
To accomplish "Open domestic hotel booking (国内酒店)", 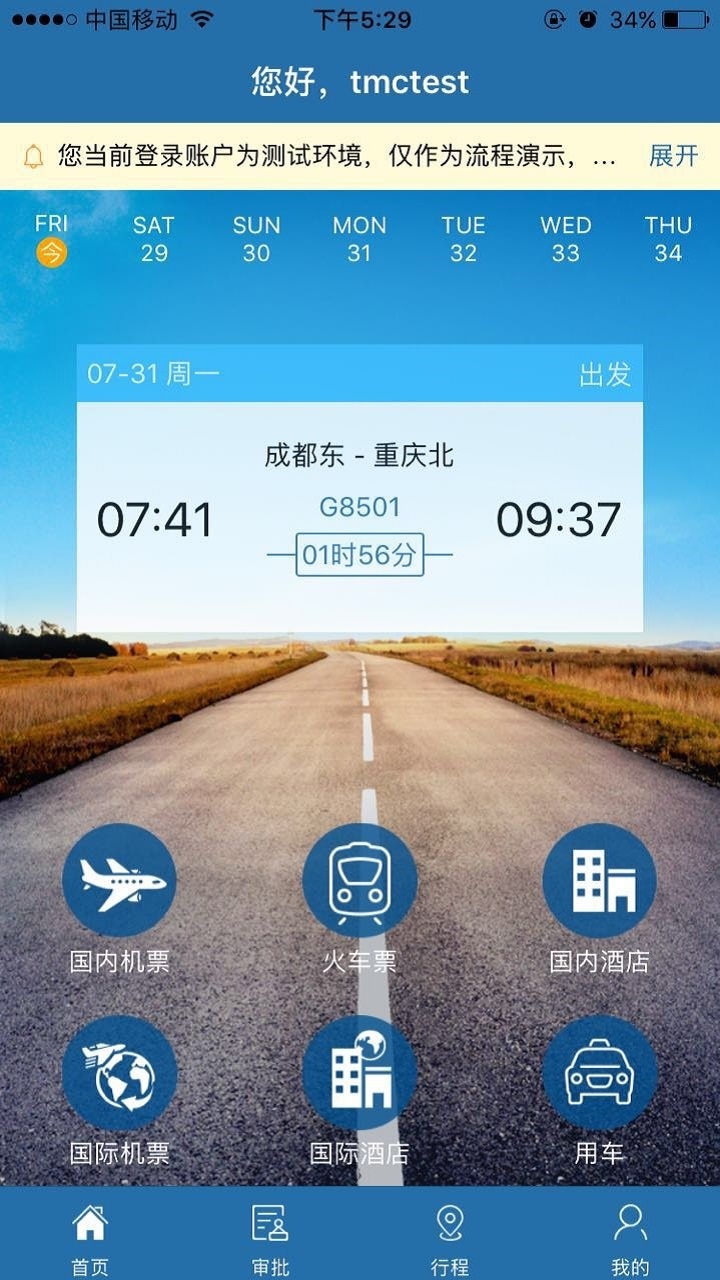I will tap(600, 880).
